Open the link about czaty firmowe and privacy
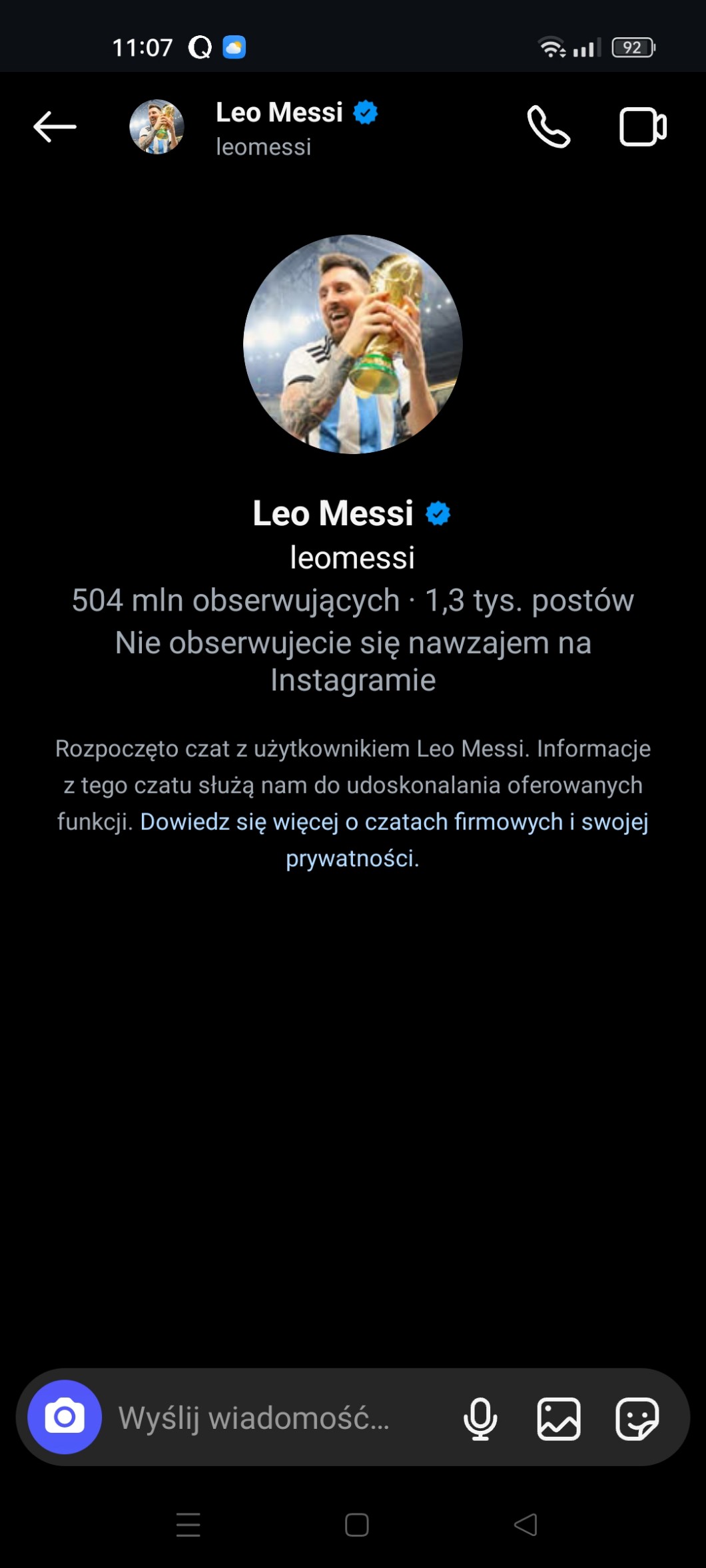706x1568 pixels. pyautogui.click(x=393, y=823)
